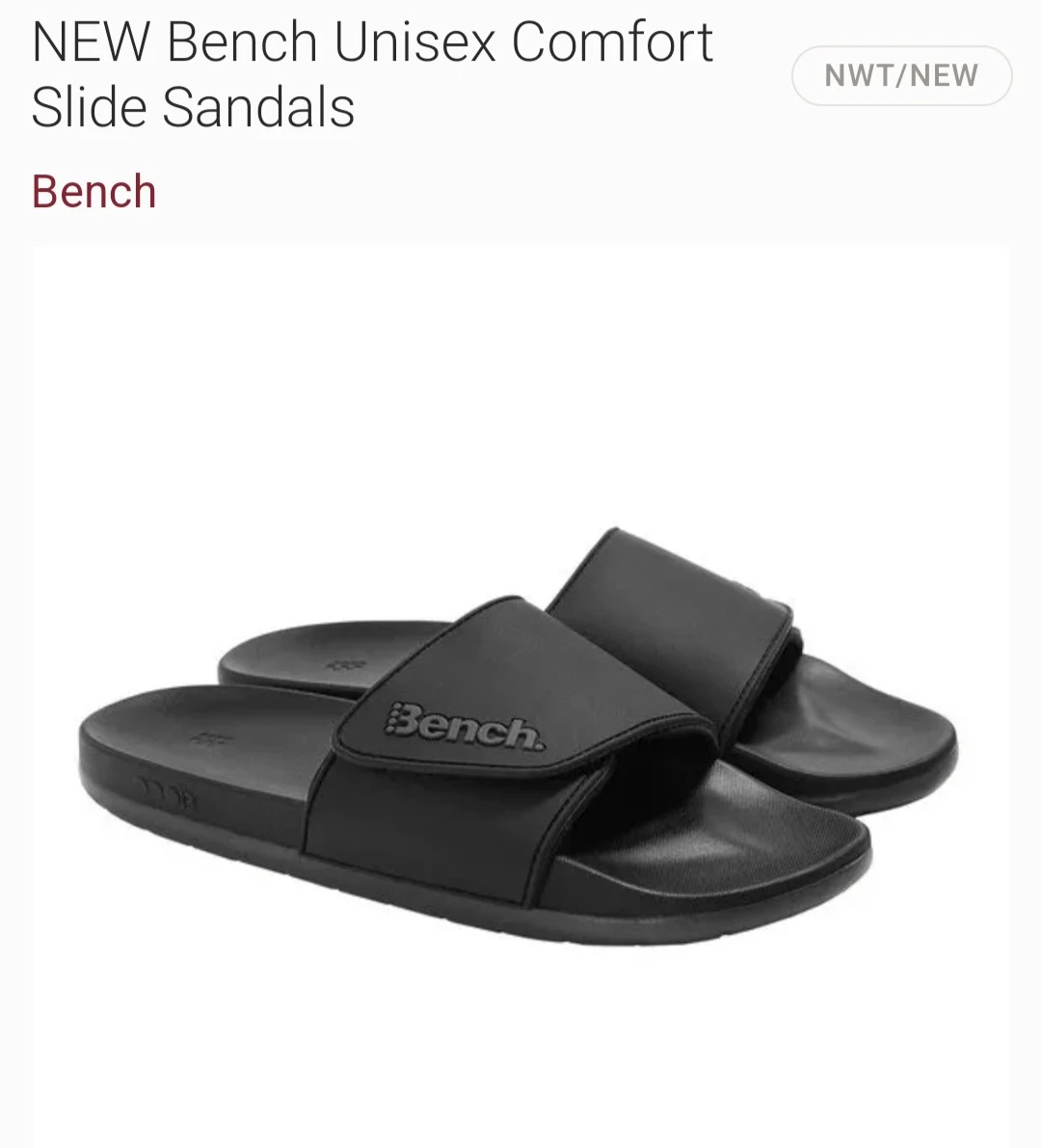
Task: Open the Bench brand link
Action: 93,192
